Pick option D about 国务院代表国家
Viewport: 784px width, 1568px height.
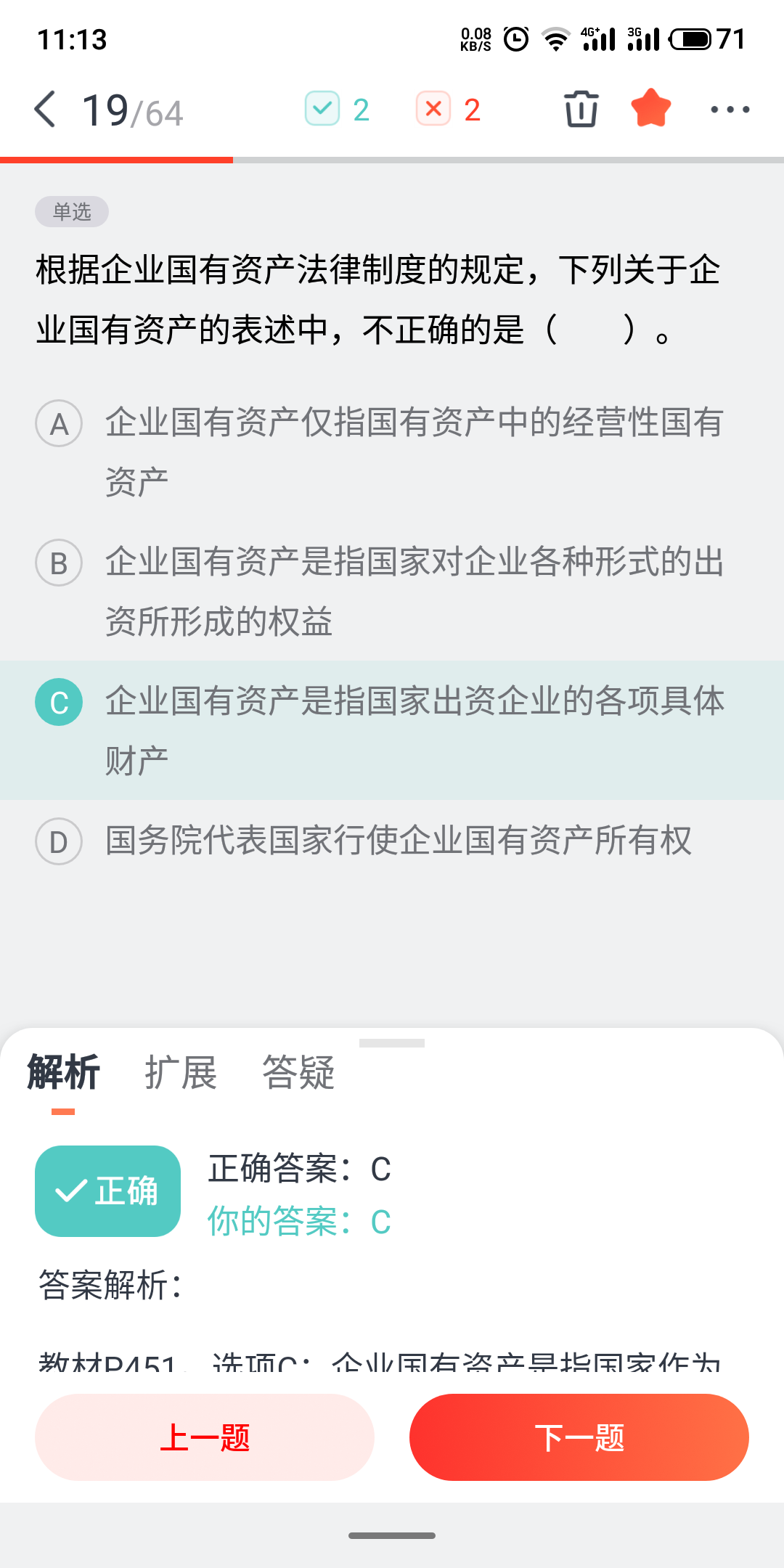tap(392, 841)
